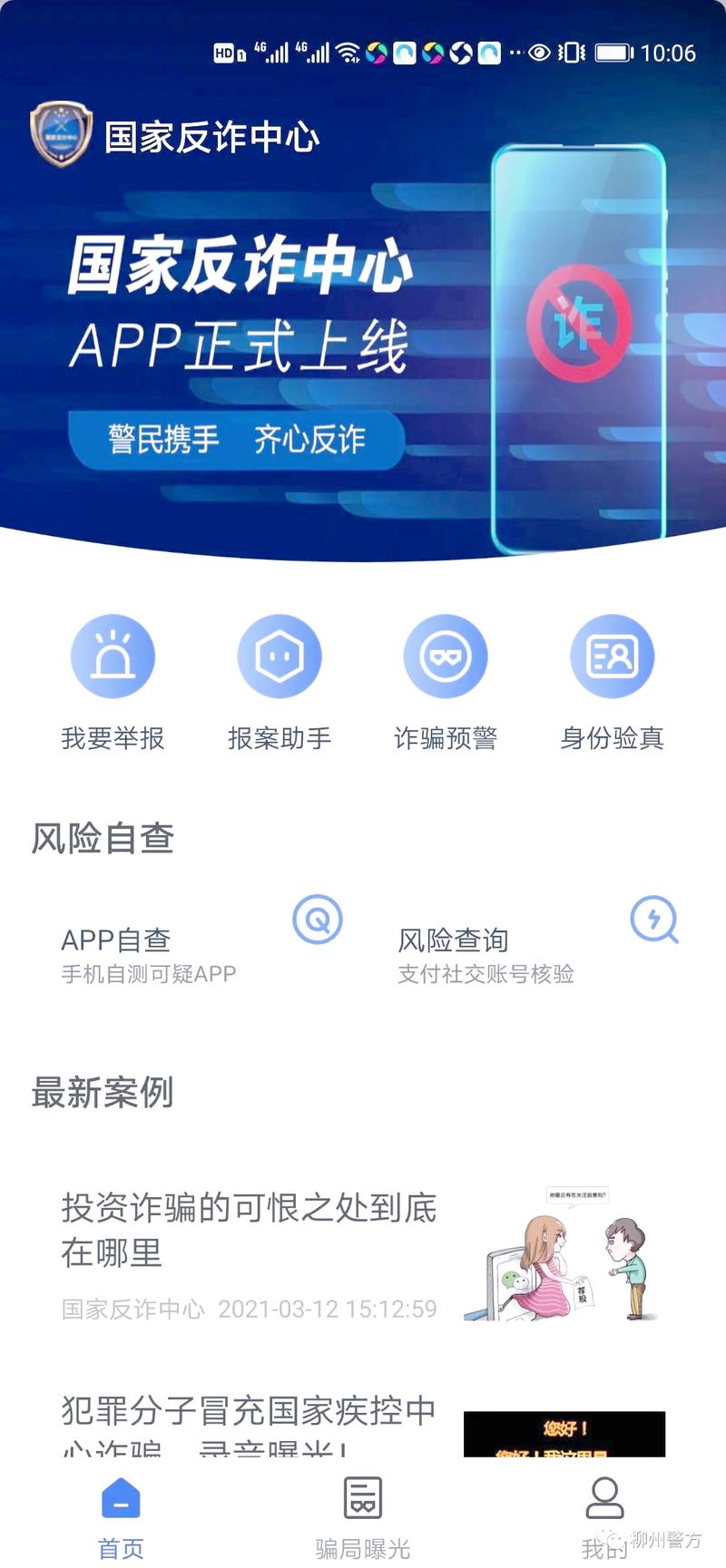Screen dimensions: 726x1568
Task: Tap the battery indicator in the status bar
Action: click(612, 54)
